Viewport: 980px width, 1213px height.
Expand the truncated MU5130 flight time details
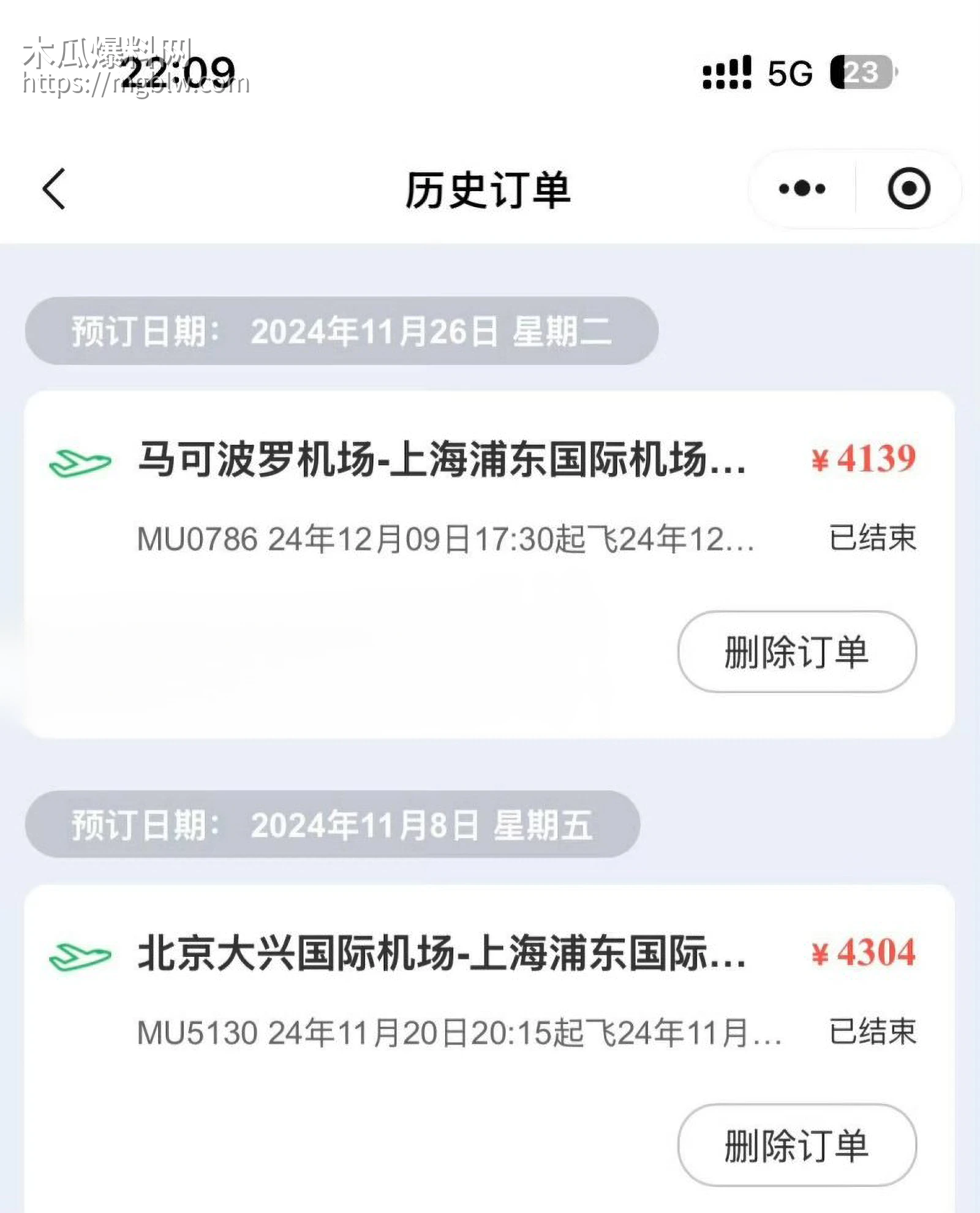click(x=459, y=1031)
